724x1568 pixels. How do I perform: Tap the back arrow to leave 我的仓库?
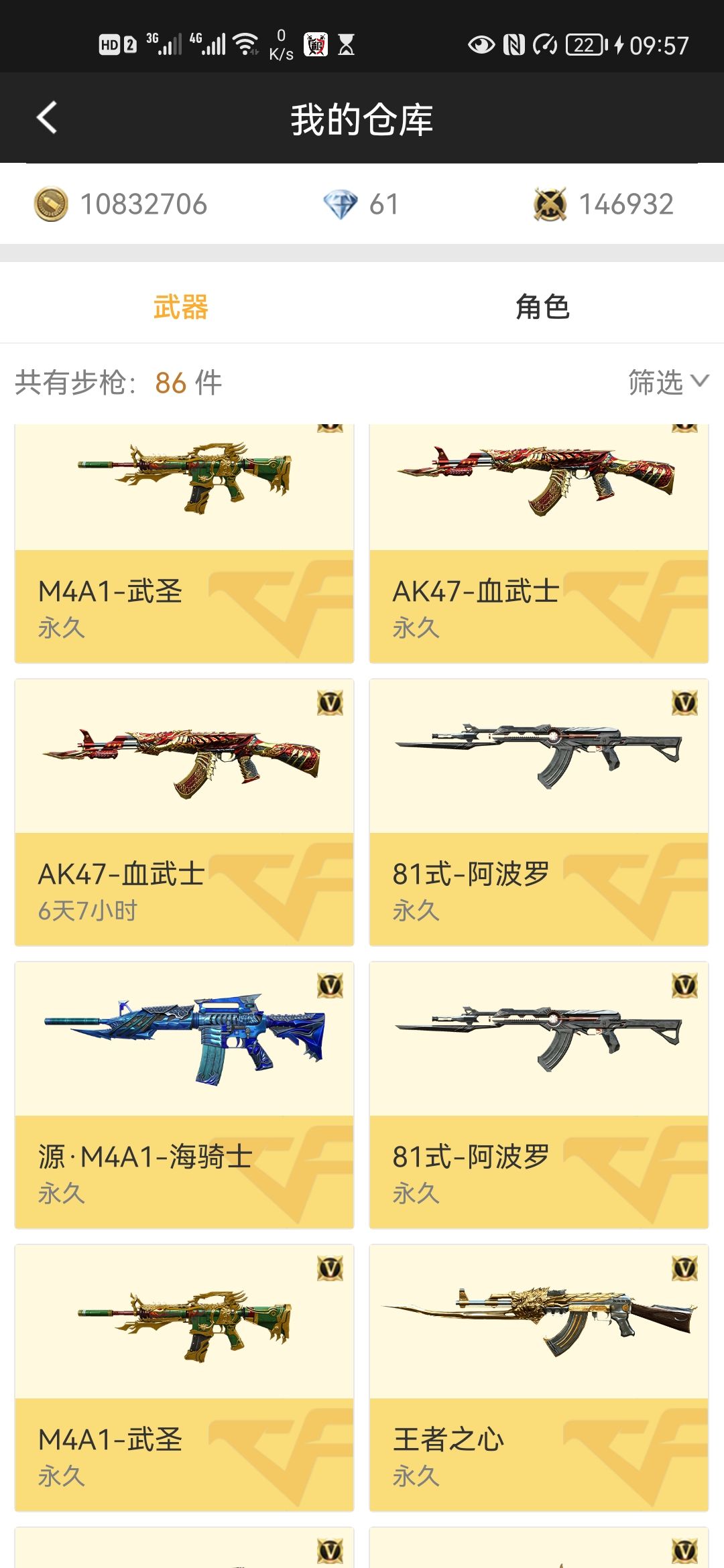(44, 118)
